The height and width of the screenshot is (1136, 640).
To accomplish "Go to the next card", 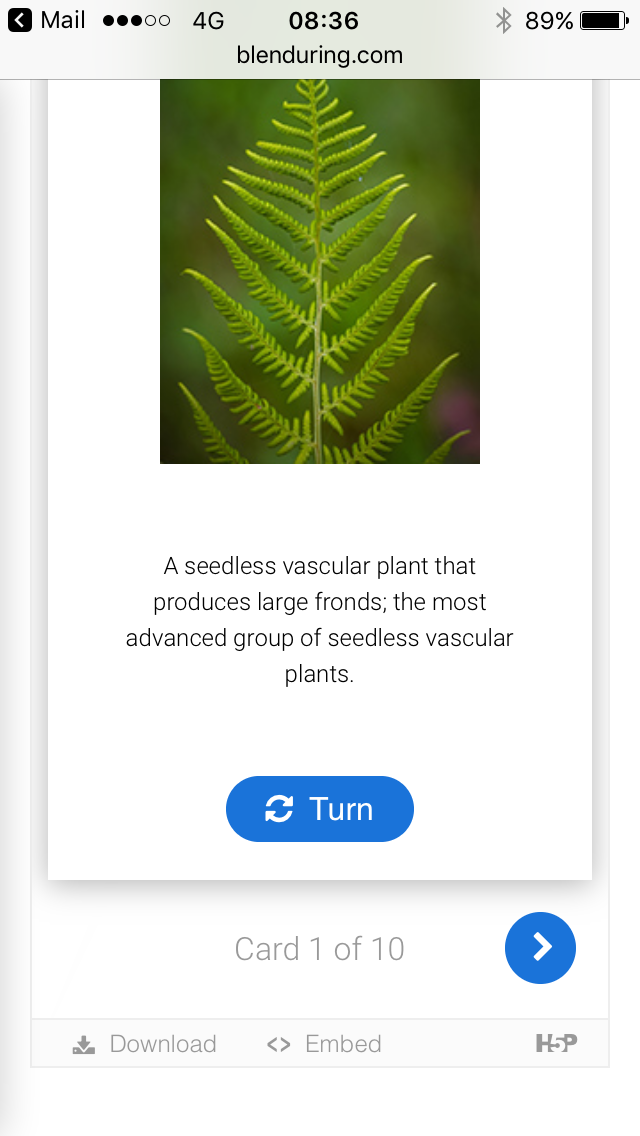I will [x=540, y=948].
